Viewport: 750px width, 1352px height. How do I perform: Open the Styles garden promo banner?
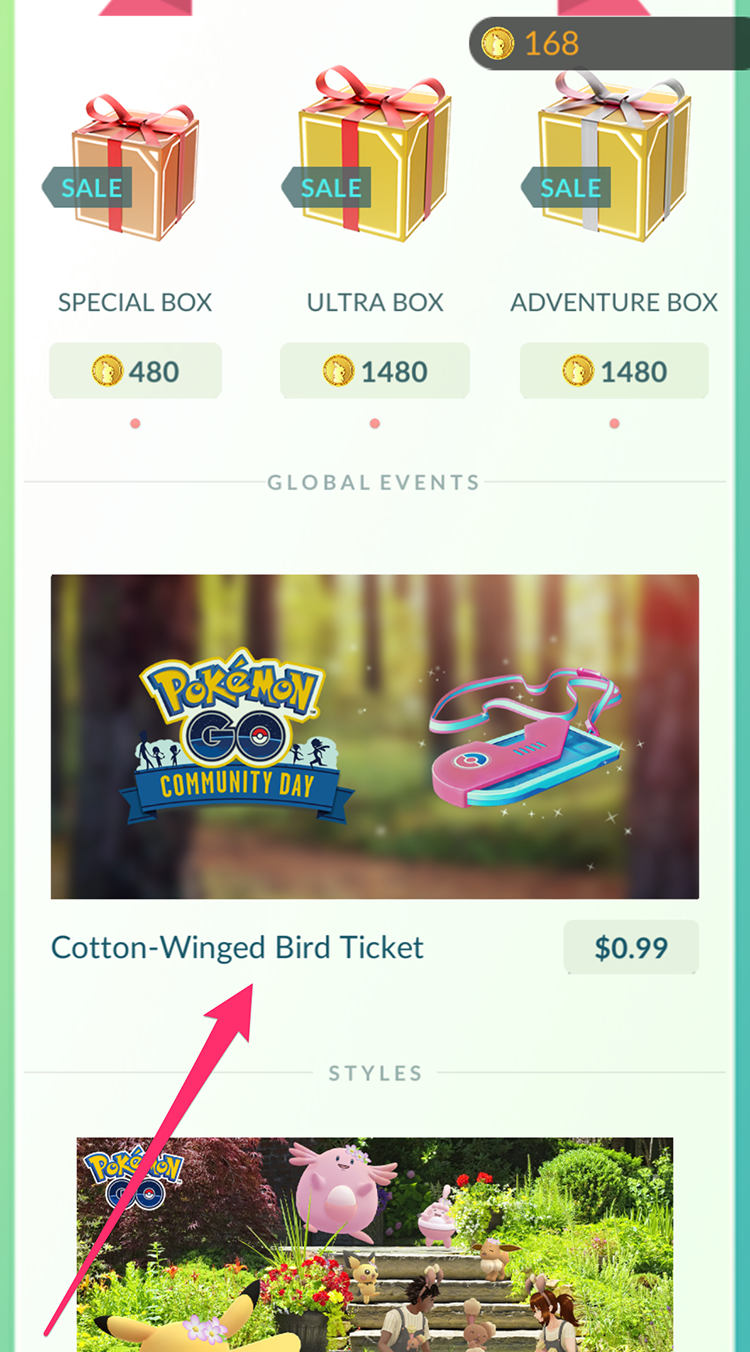click(375, 1244)
